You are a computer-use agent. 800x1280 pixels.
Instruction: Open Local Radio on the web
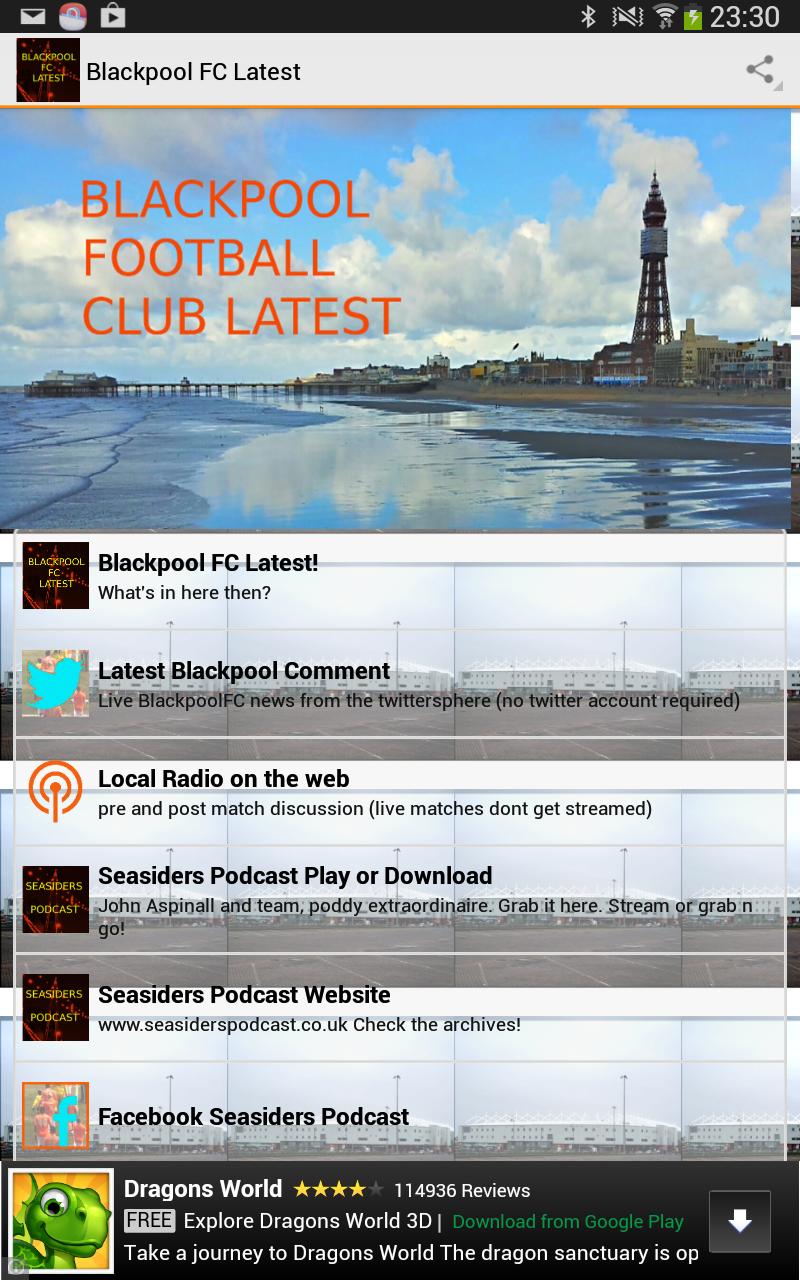(x=400, y=792)
